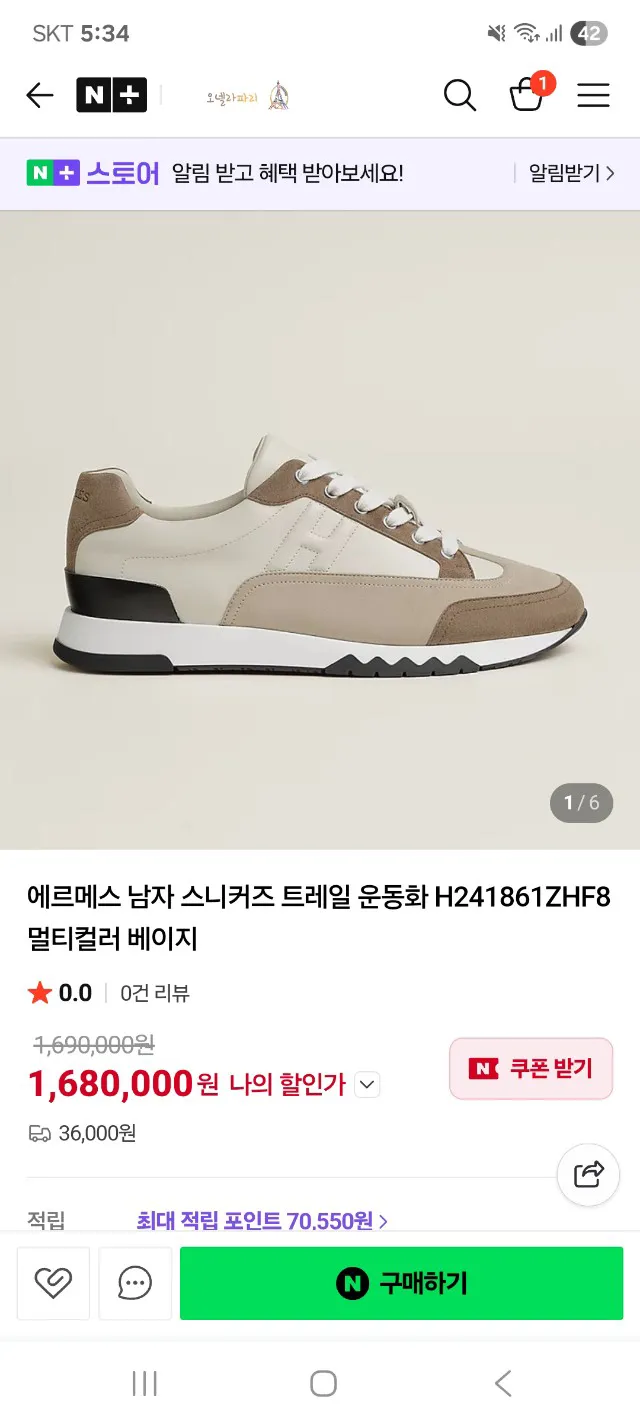
Task: Visit the 오넬라파리 seller store
Action: click(x=247, y=96)
